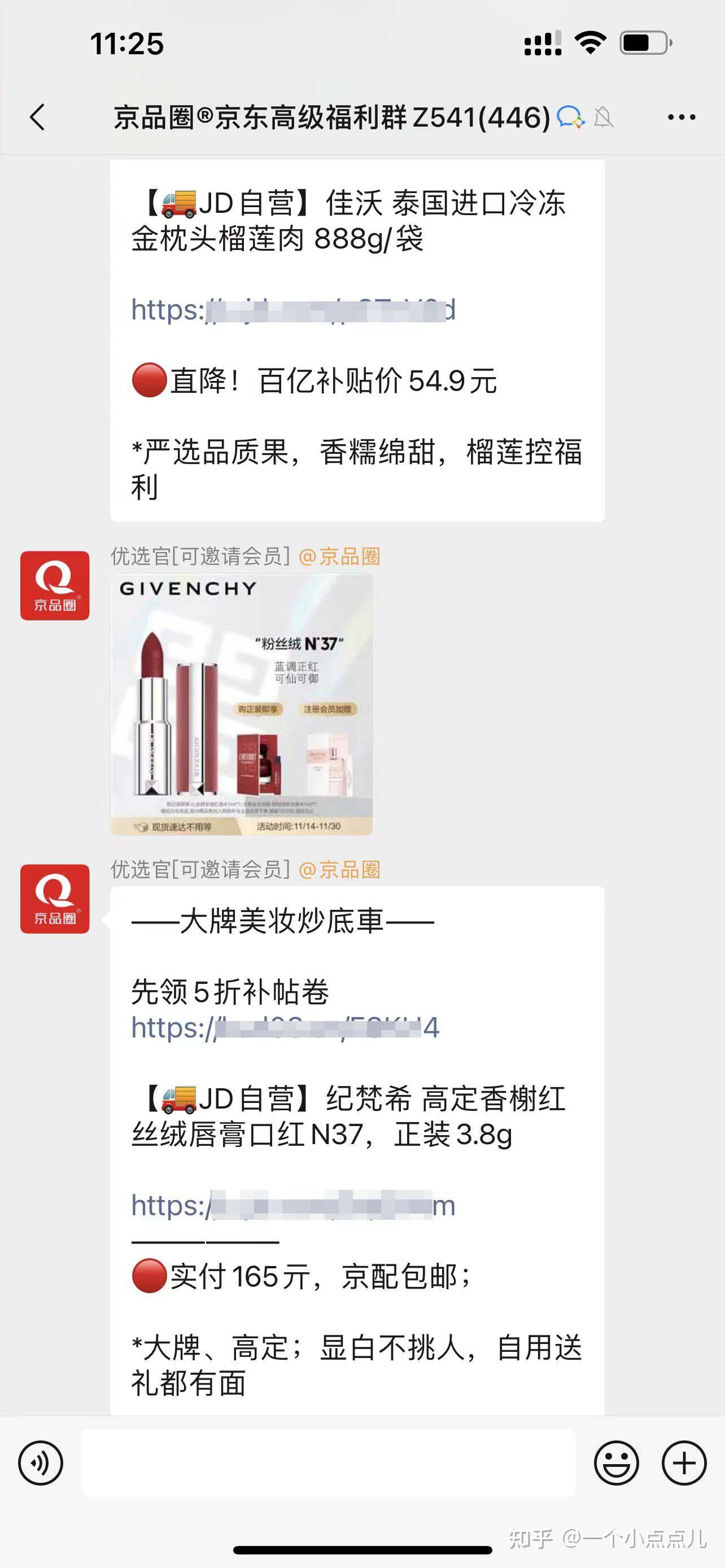Image resolution: width=725 pixels, height=1568 pixels.
Task: Open the durian product link
Action: pos(293,310)
